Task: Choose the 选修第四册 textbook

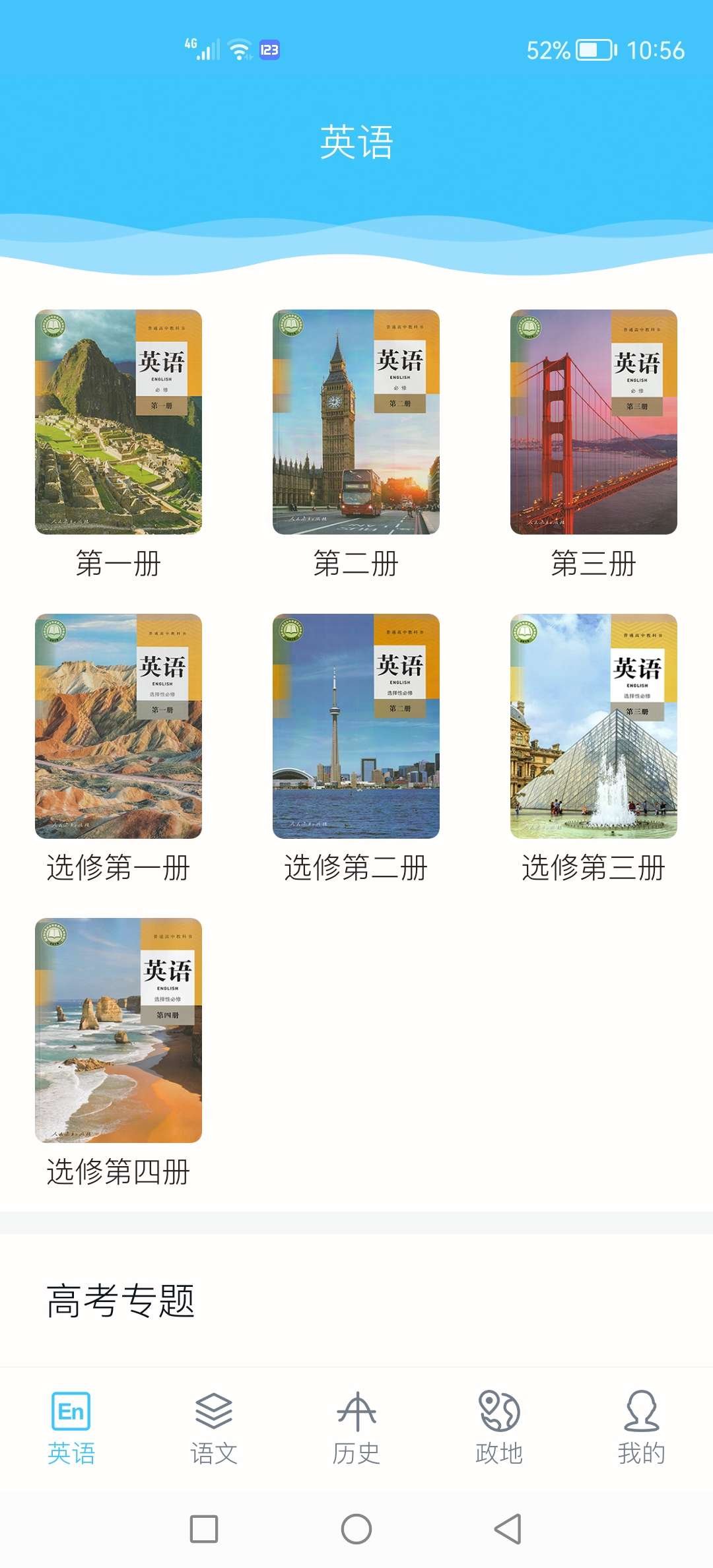Action: pos(118,1030)
